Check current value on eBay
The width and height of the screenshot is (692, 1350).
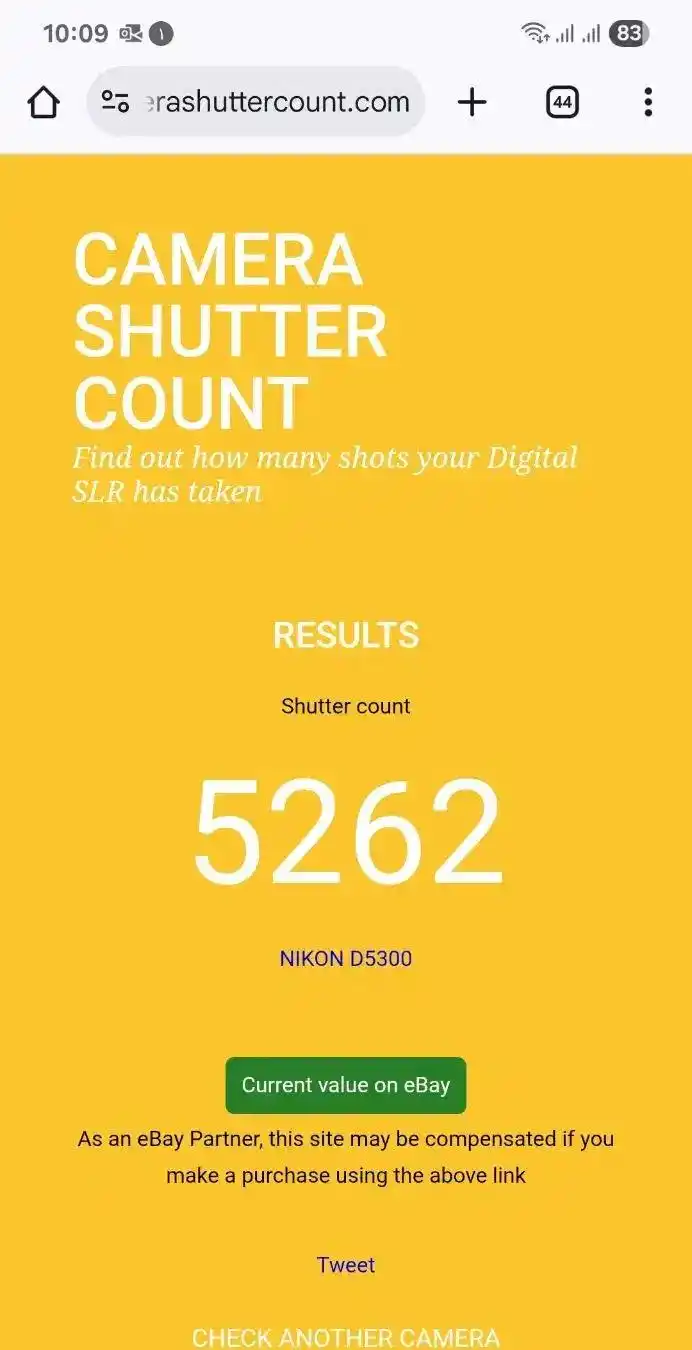click(346, 1085)
